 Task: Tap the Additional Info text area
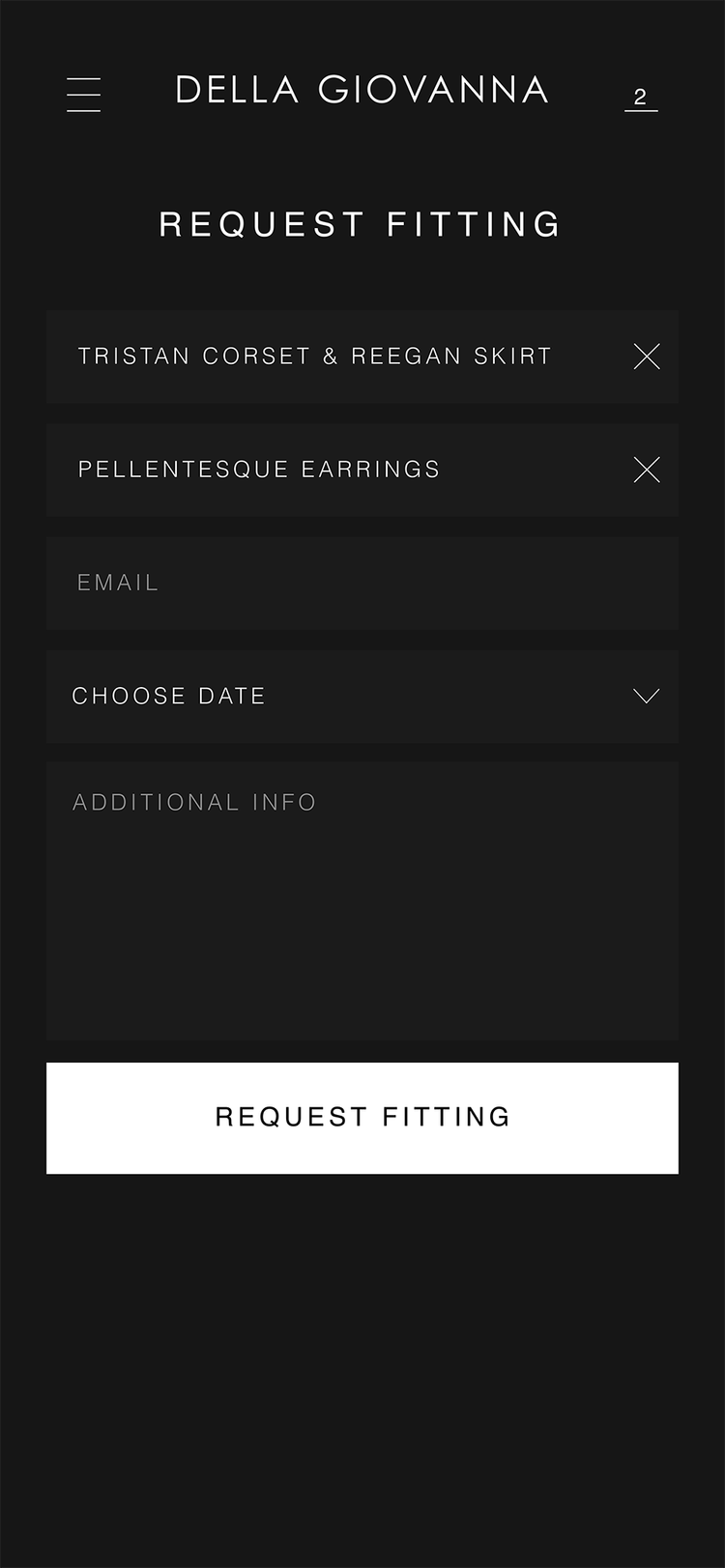(362, 900)
